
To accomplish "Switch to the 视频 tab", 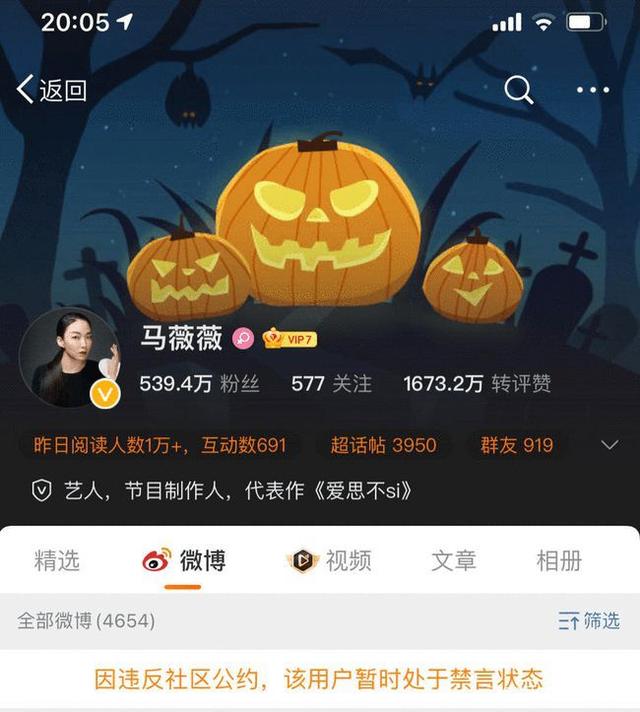I will point(330,561).
